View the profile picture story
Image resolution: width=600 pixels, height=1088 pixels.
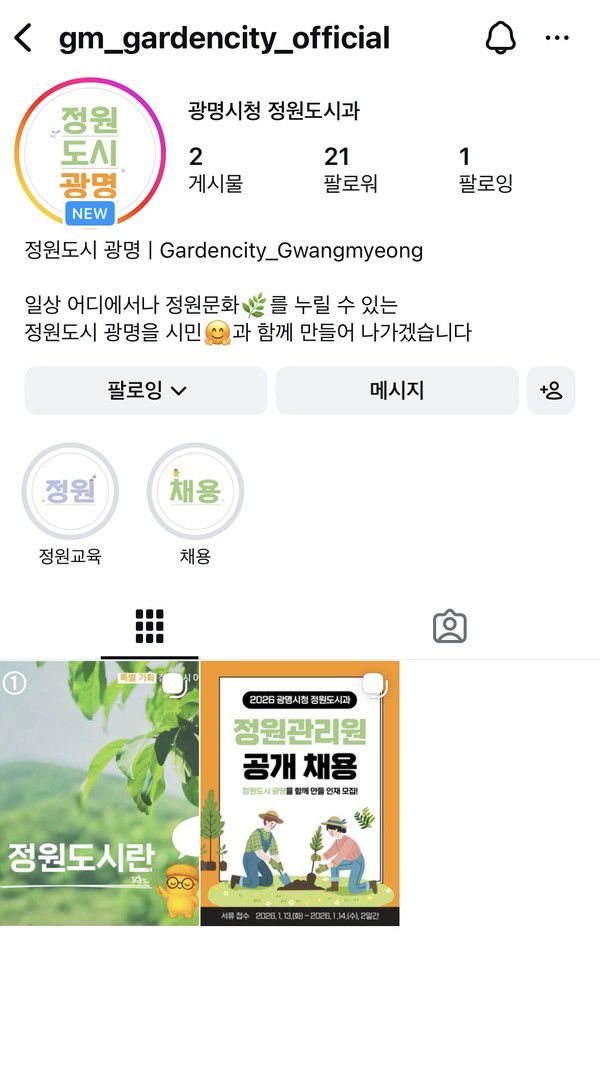click(89, 151)
